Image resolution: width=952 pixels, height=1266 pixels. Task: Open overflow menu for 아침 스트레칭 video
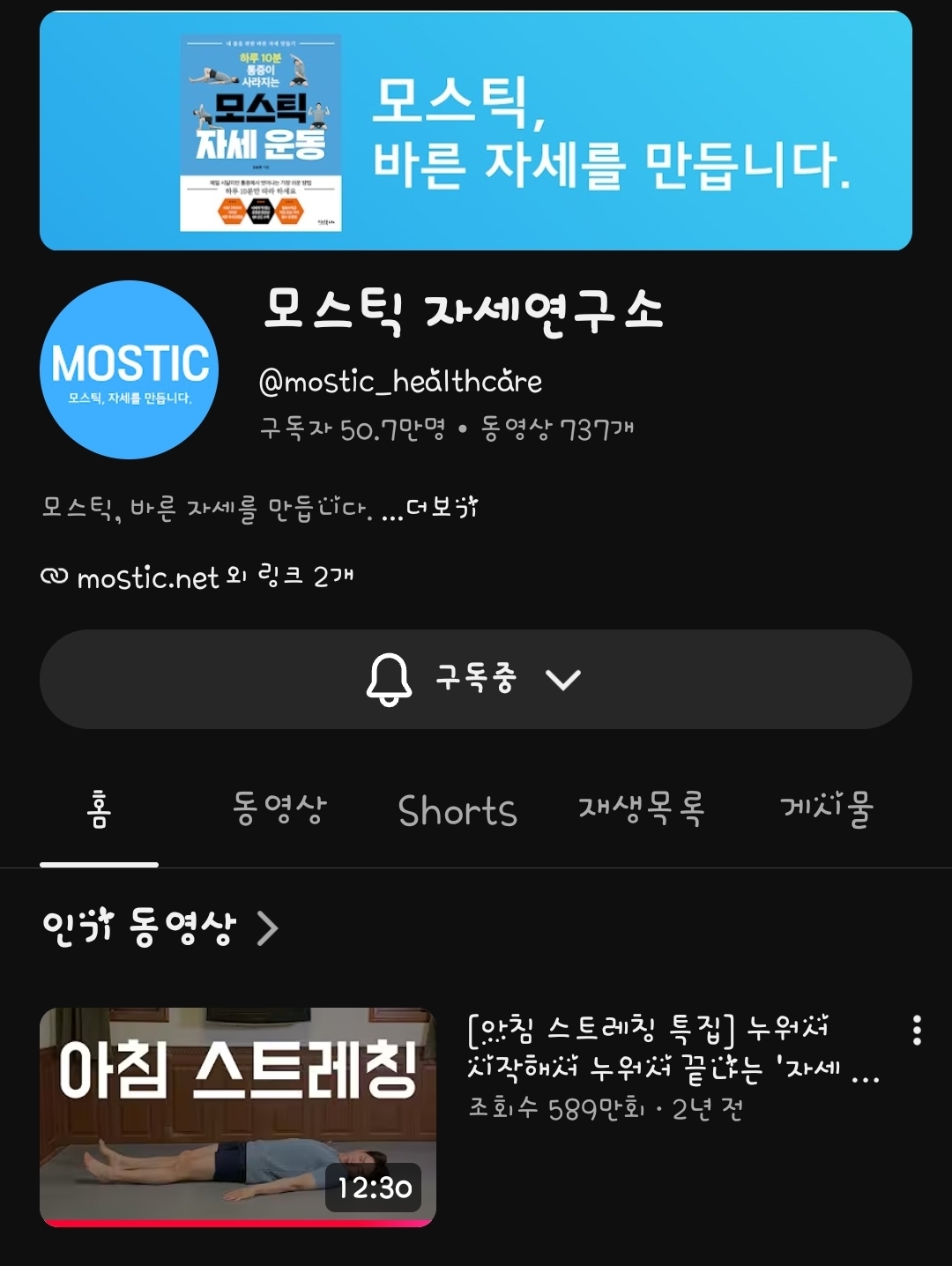click(x=917, y=1030)
